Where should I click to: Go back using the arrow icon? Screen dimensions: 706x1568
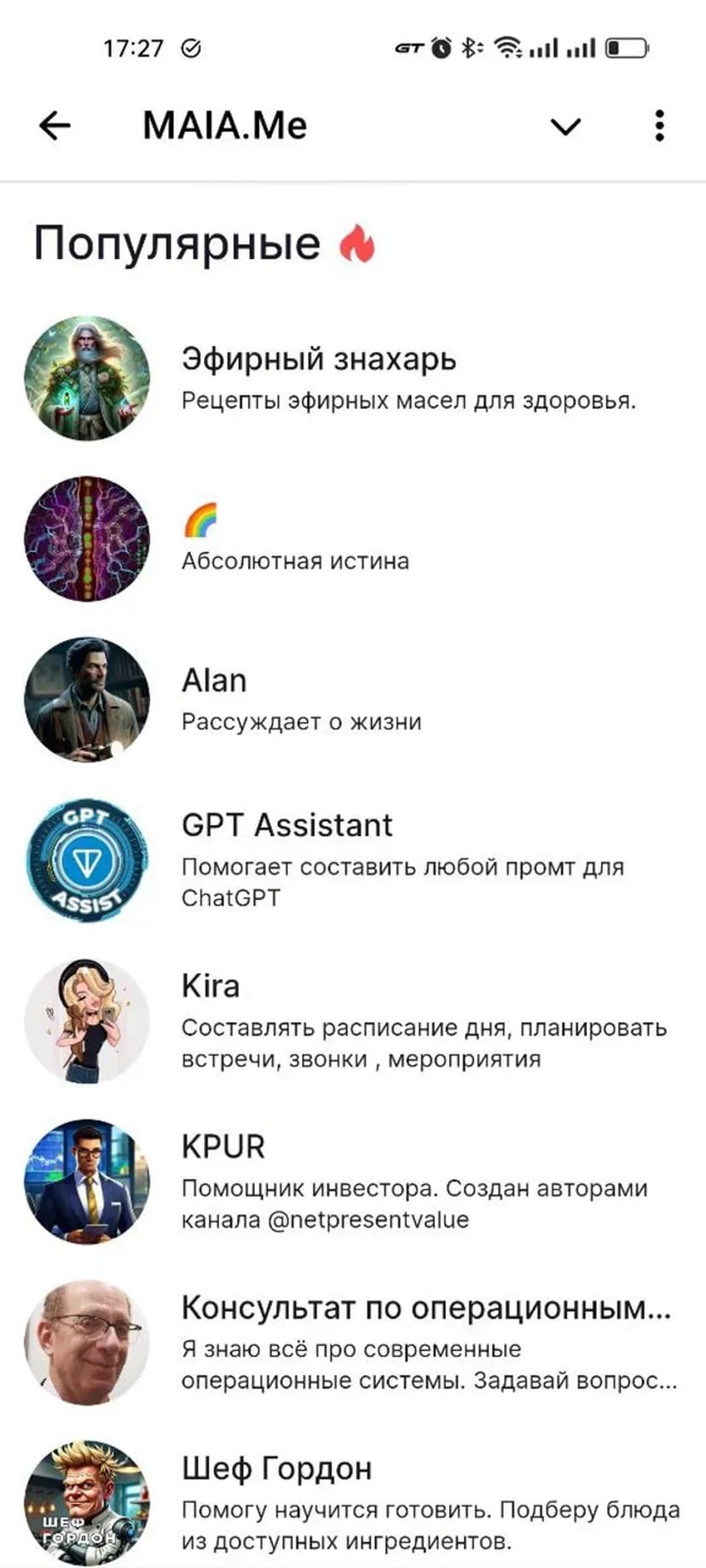point(55,126)
